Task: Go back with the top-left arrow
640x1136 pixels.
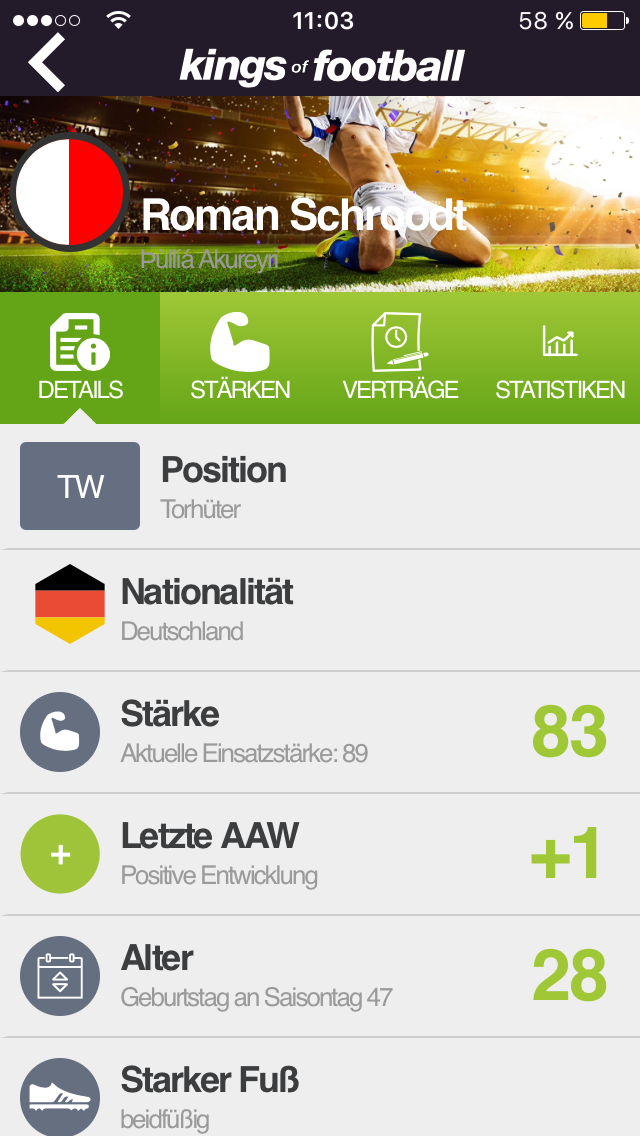Action: point(46,62)
